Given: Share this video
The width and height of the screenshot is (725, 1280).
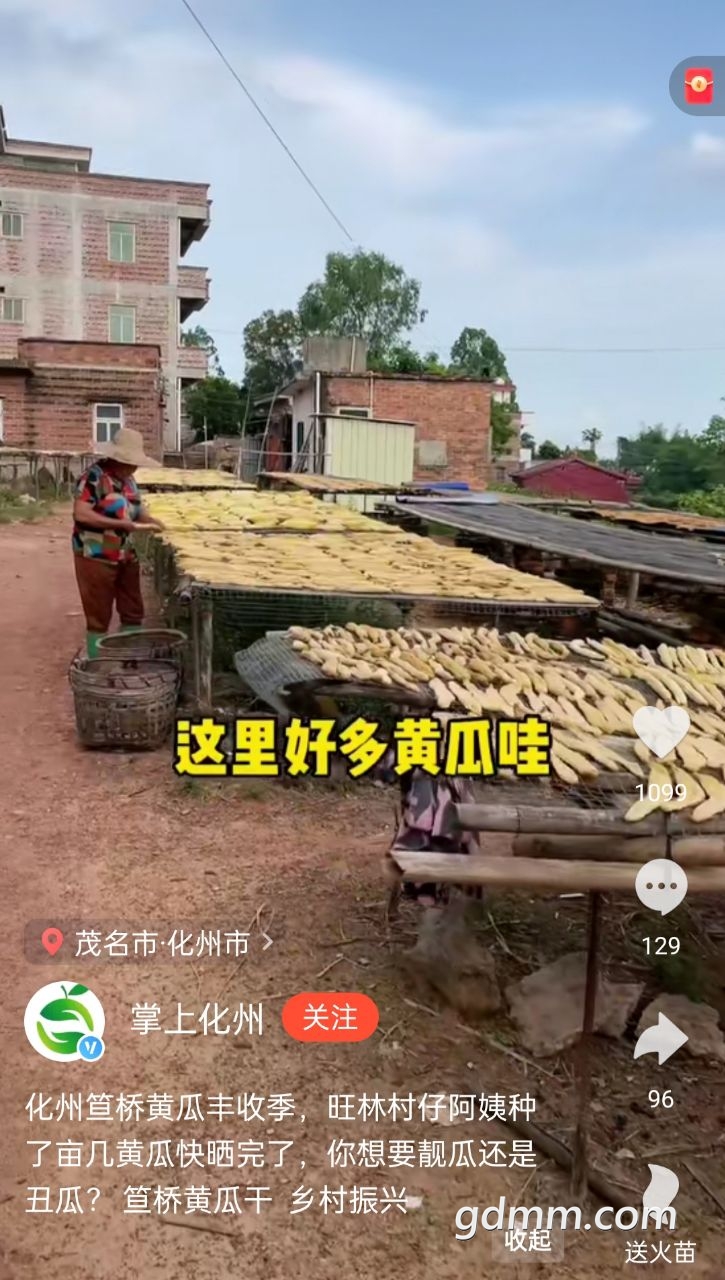Looking at the screenshot, I should [x=661, y=1040].
